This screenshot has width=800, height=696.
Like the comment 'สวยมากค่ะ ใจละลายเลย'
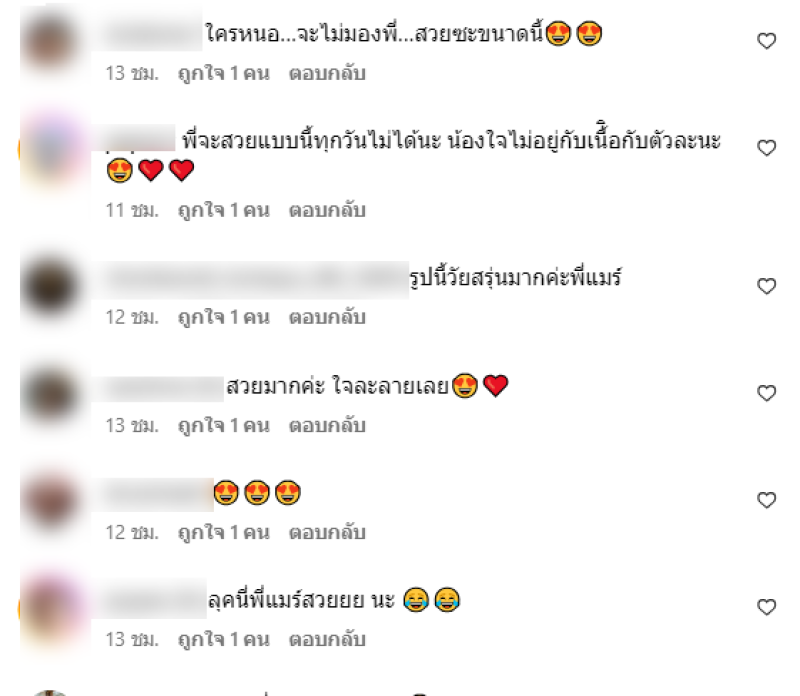766,393
